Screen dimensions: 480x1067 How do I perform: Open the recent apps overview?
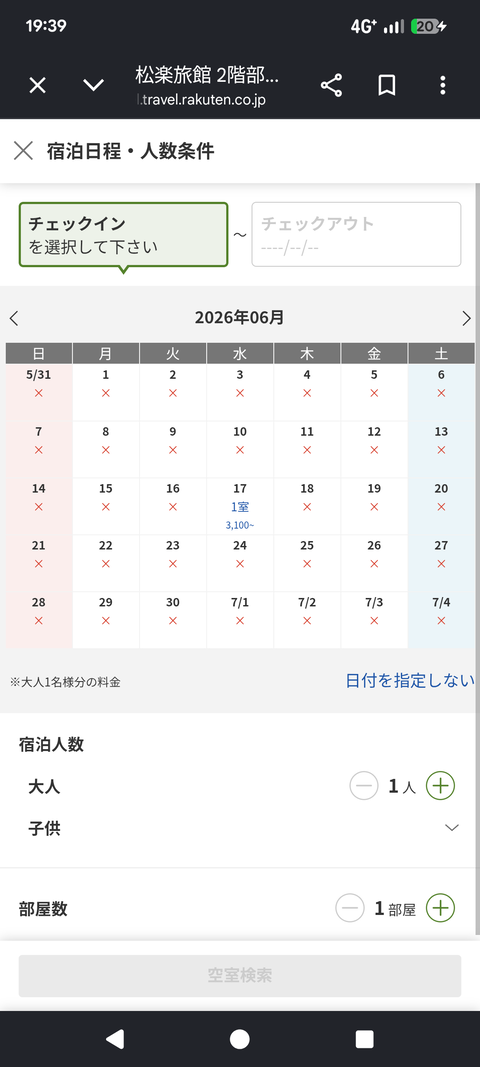tap(364, 1038)
